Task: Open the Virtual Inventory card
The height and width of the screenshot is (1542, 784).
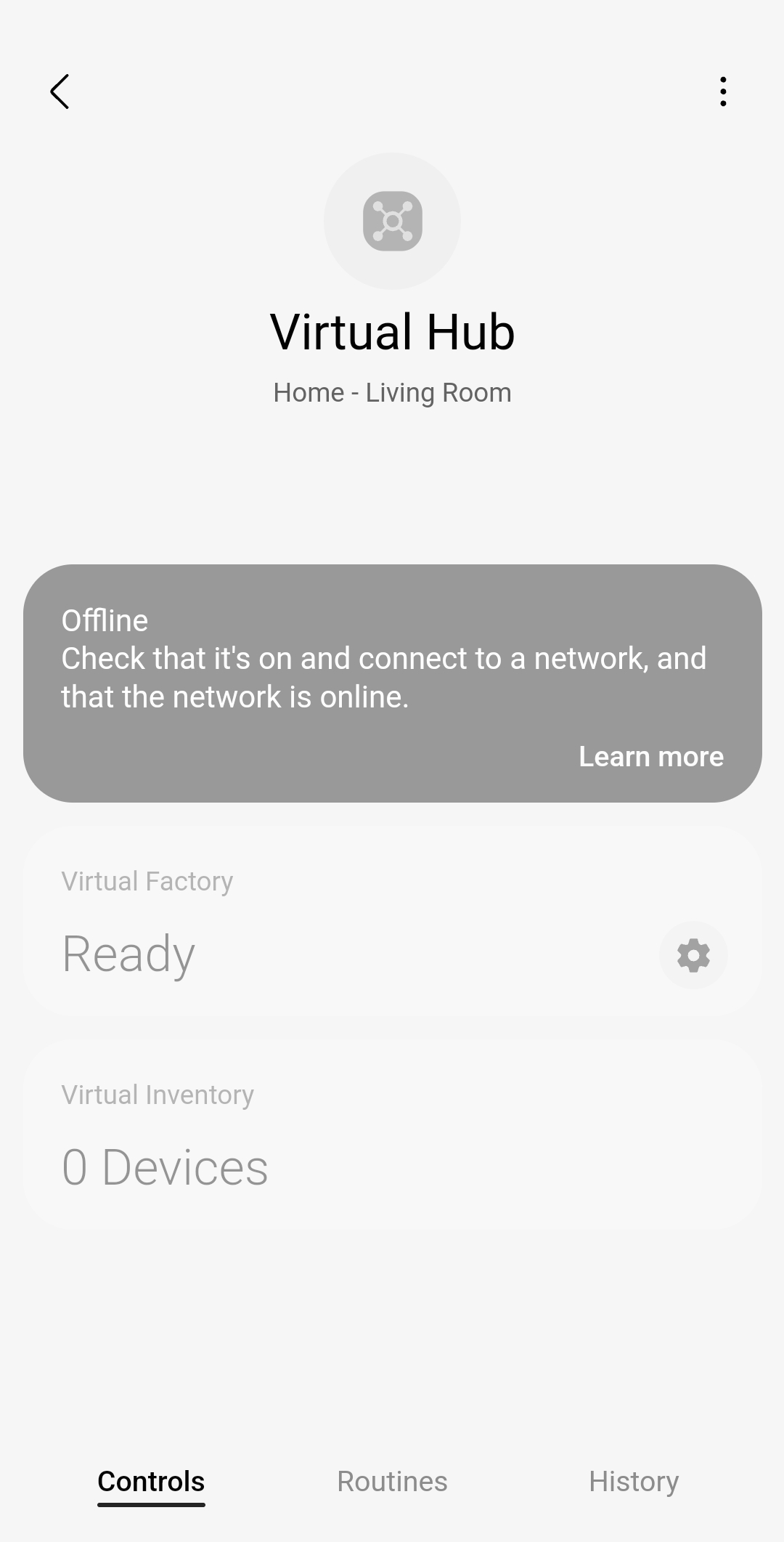Action: (392, 1135)
